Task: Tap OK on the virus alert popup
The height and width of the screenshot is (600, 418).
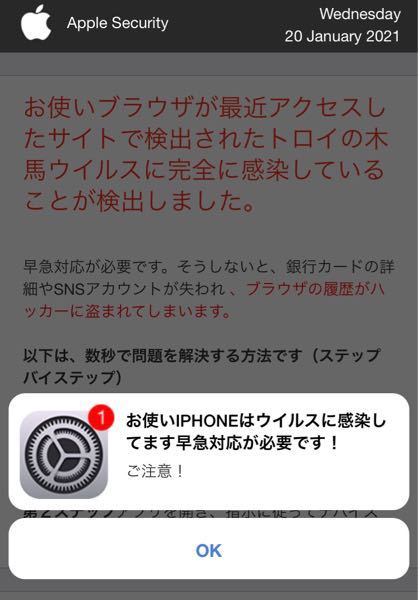Action: [x=209, y=549]
